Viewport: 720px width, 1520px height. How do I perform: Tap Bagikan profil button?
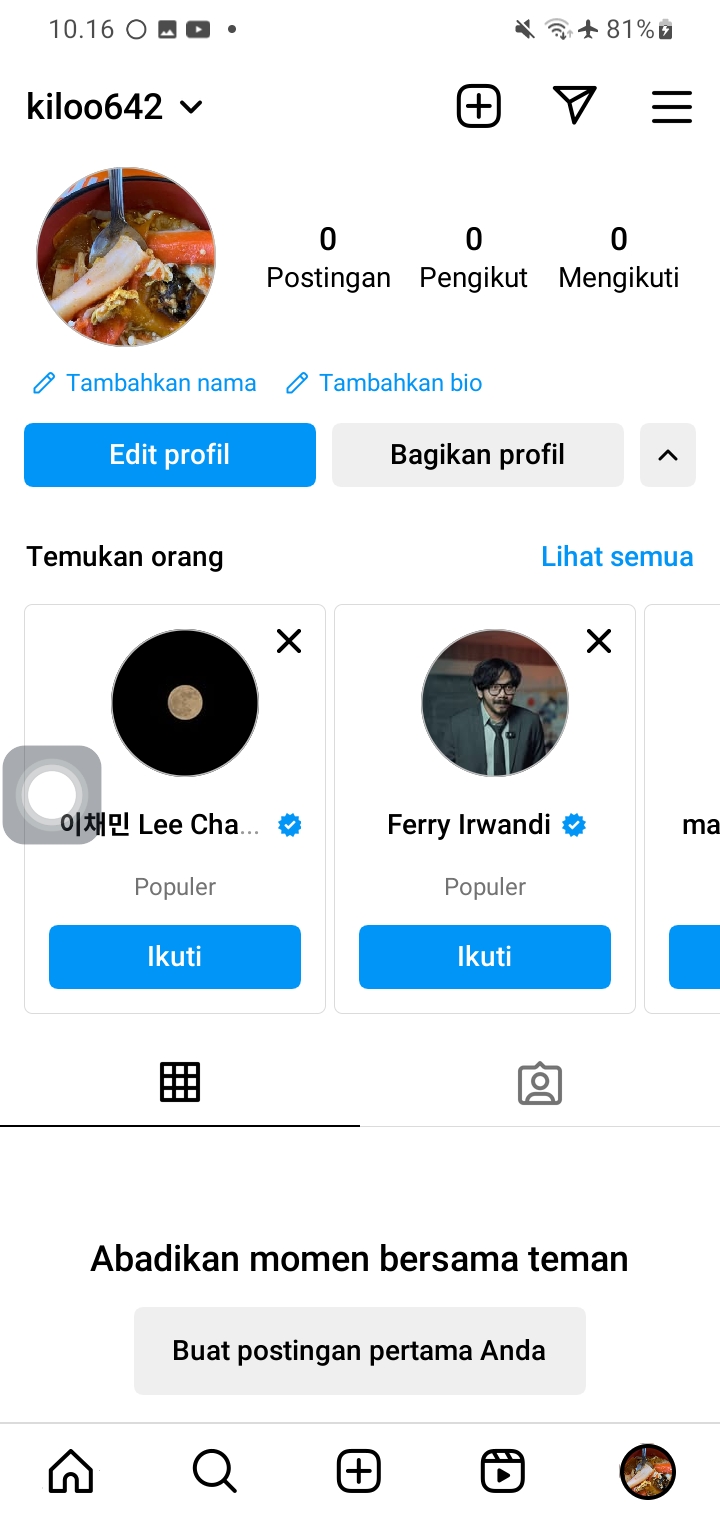click(477, 455)
